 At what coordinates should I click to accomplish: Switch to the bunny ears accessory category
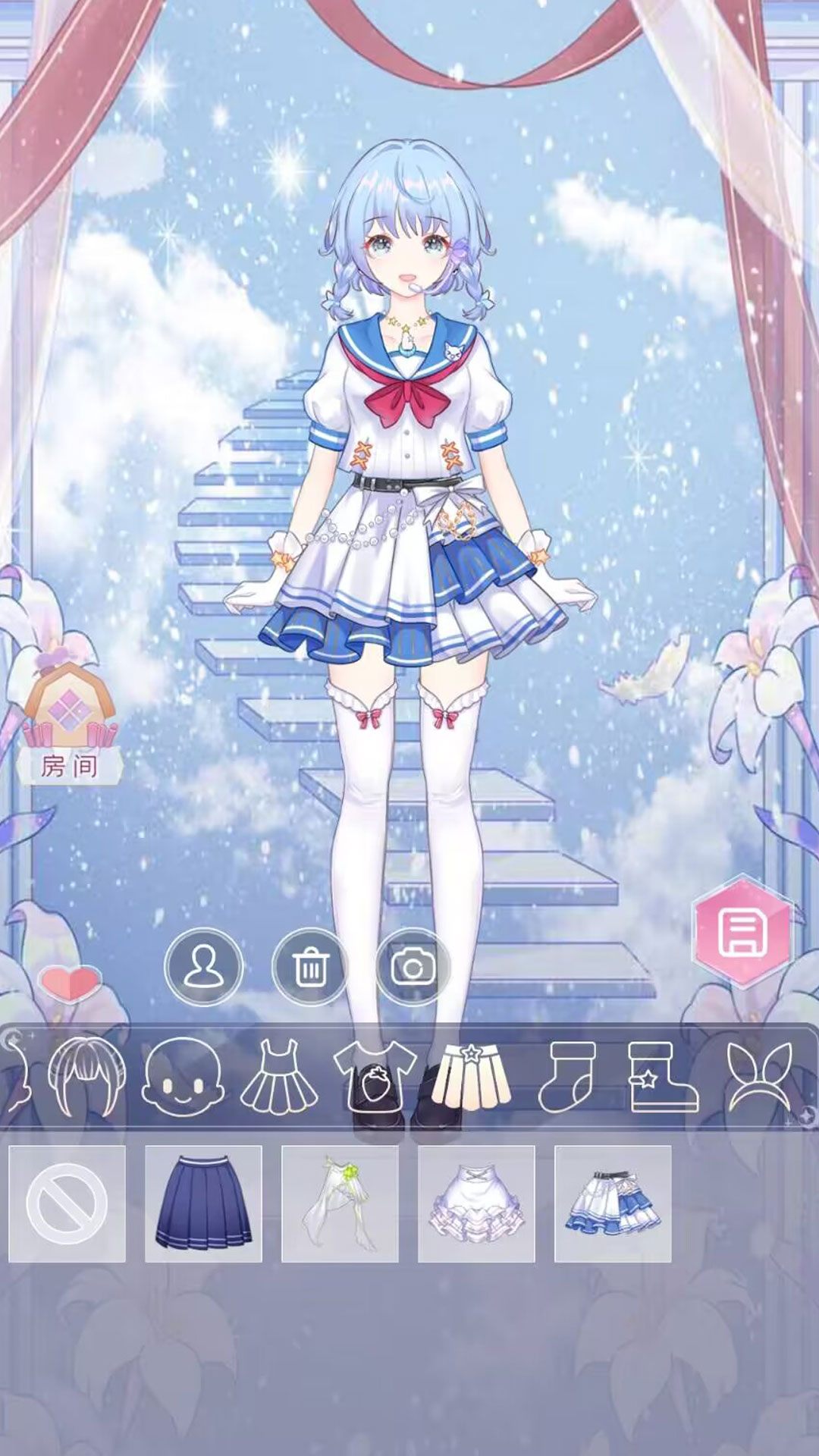(x=759, y=1077)
